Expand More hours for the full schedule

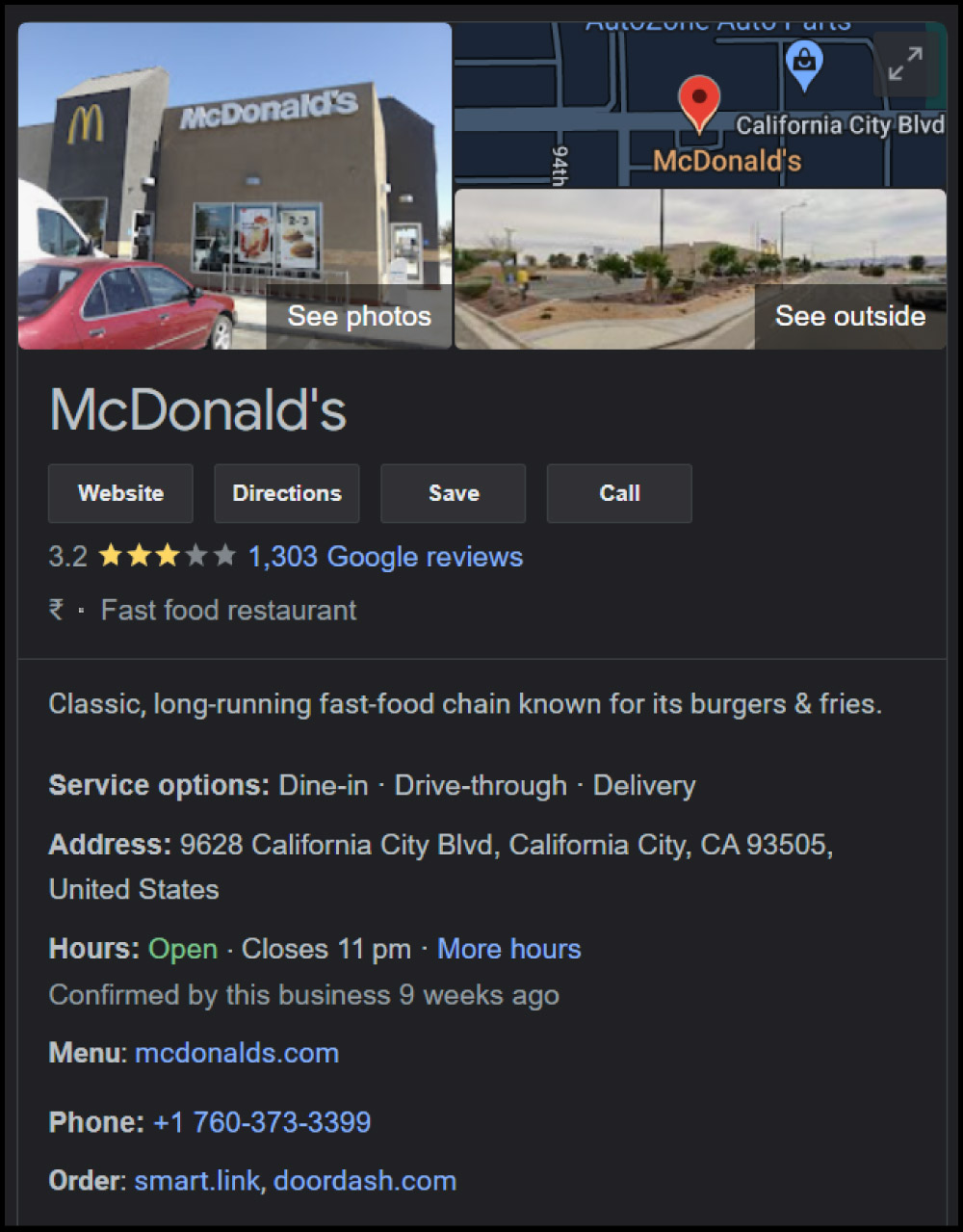508,949
